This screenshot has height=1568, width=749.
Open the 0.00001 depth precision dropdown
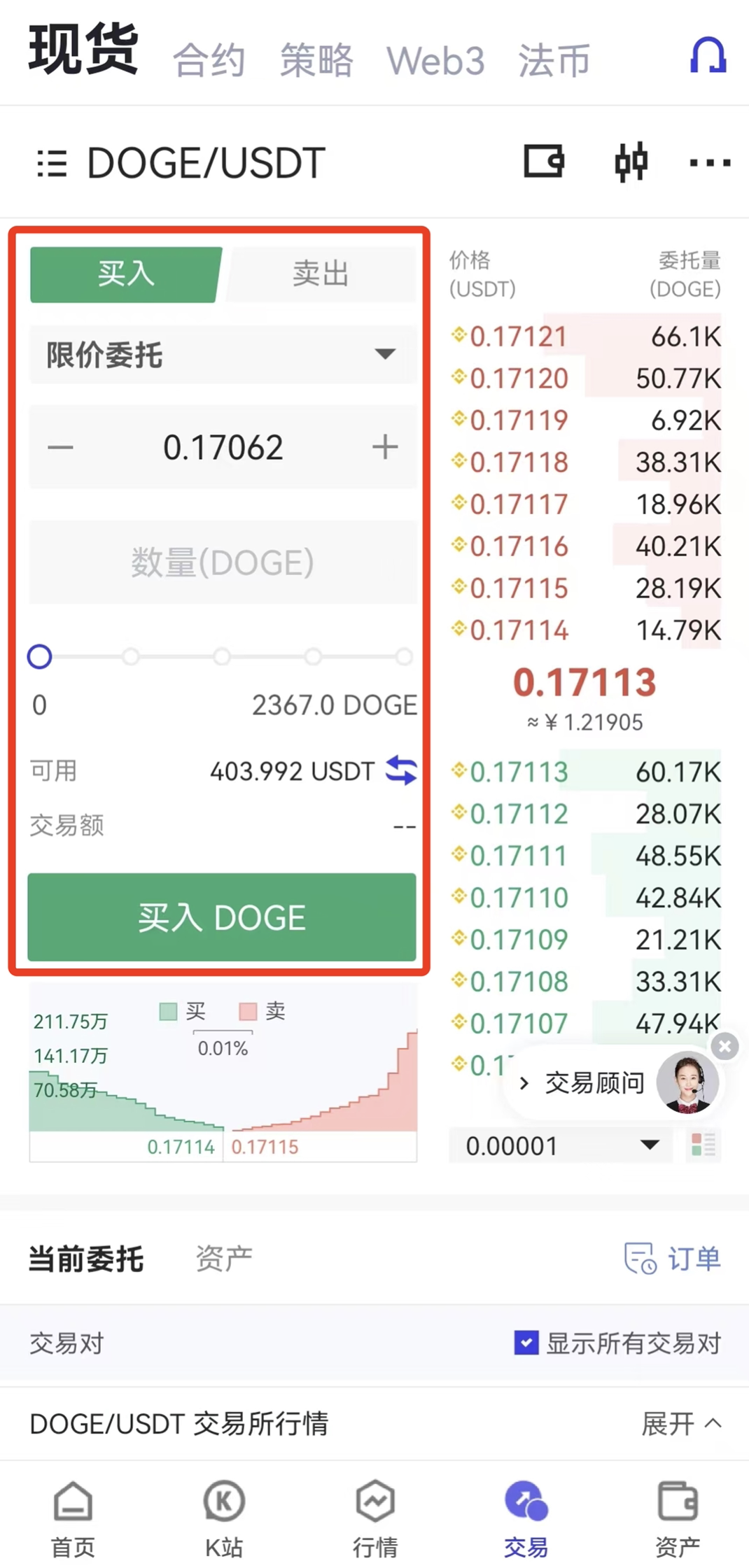point(561,1145)
